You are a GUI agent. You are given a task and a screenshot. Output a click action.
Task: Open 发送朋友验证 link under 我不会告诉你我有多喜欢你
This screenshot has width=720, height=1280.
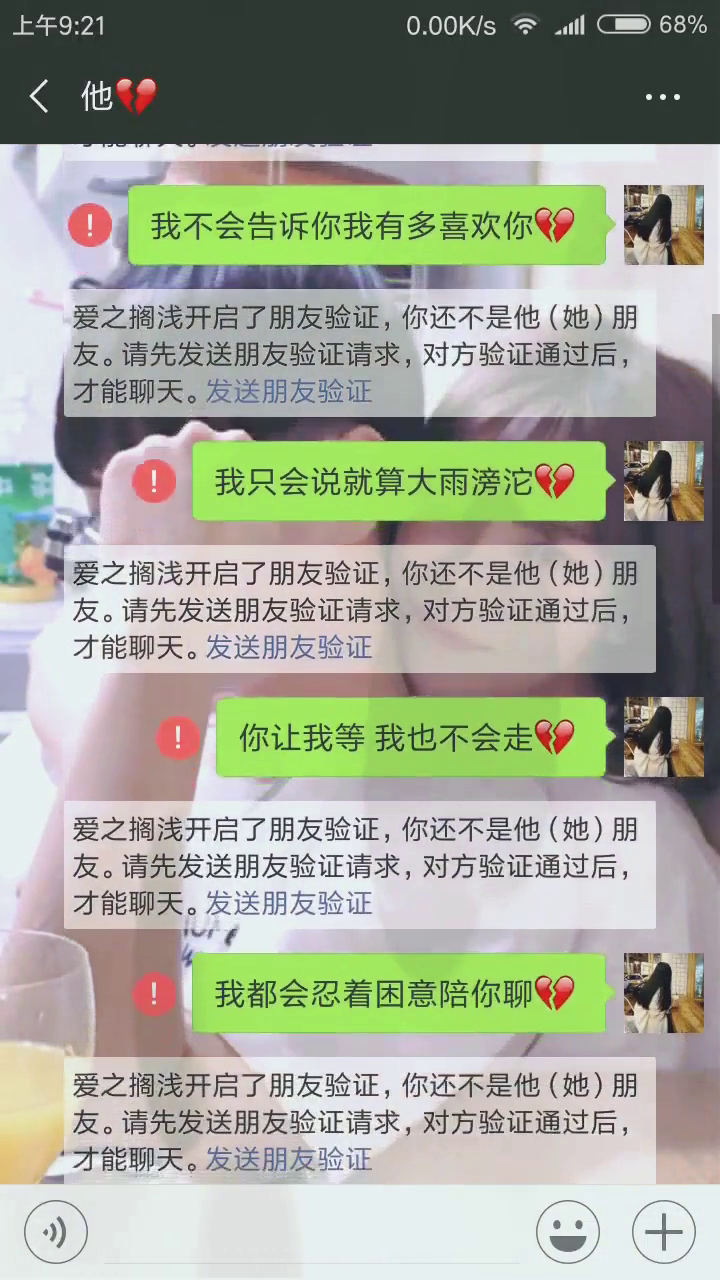click(289, 391)
